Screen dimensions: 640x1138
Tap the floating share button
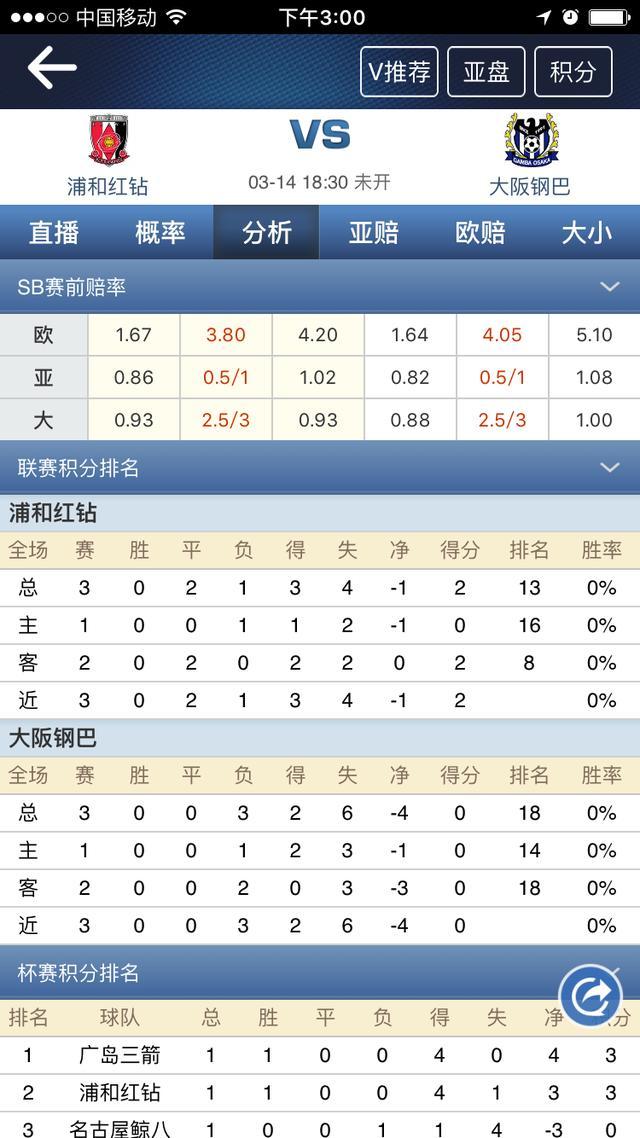point(591,996)
